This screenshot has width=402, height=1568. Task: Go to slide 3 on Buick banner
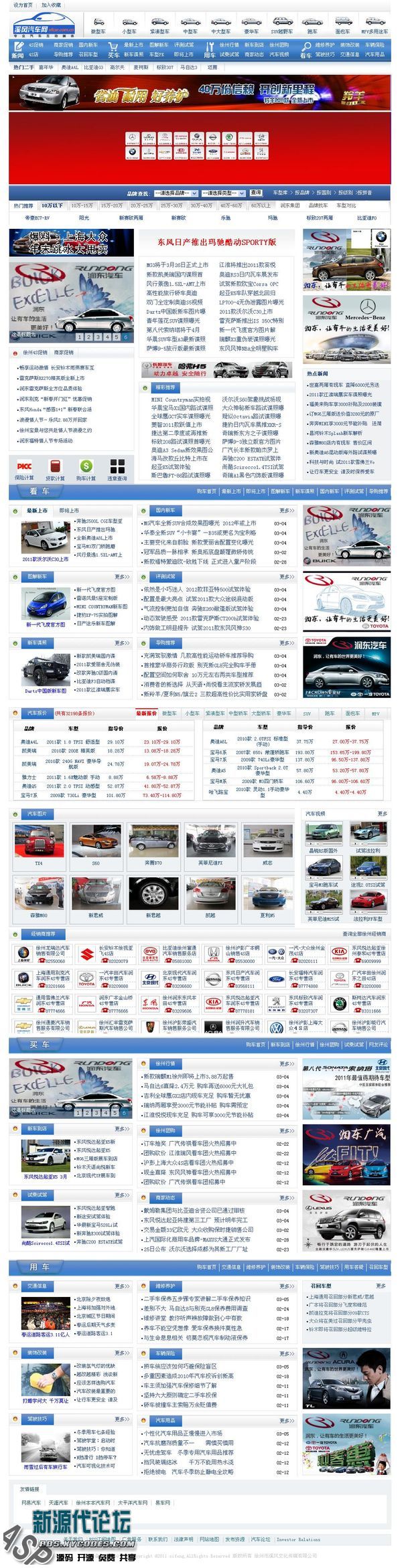point(97,337)
